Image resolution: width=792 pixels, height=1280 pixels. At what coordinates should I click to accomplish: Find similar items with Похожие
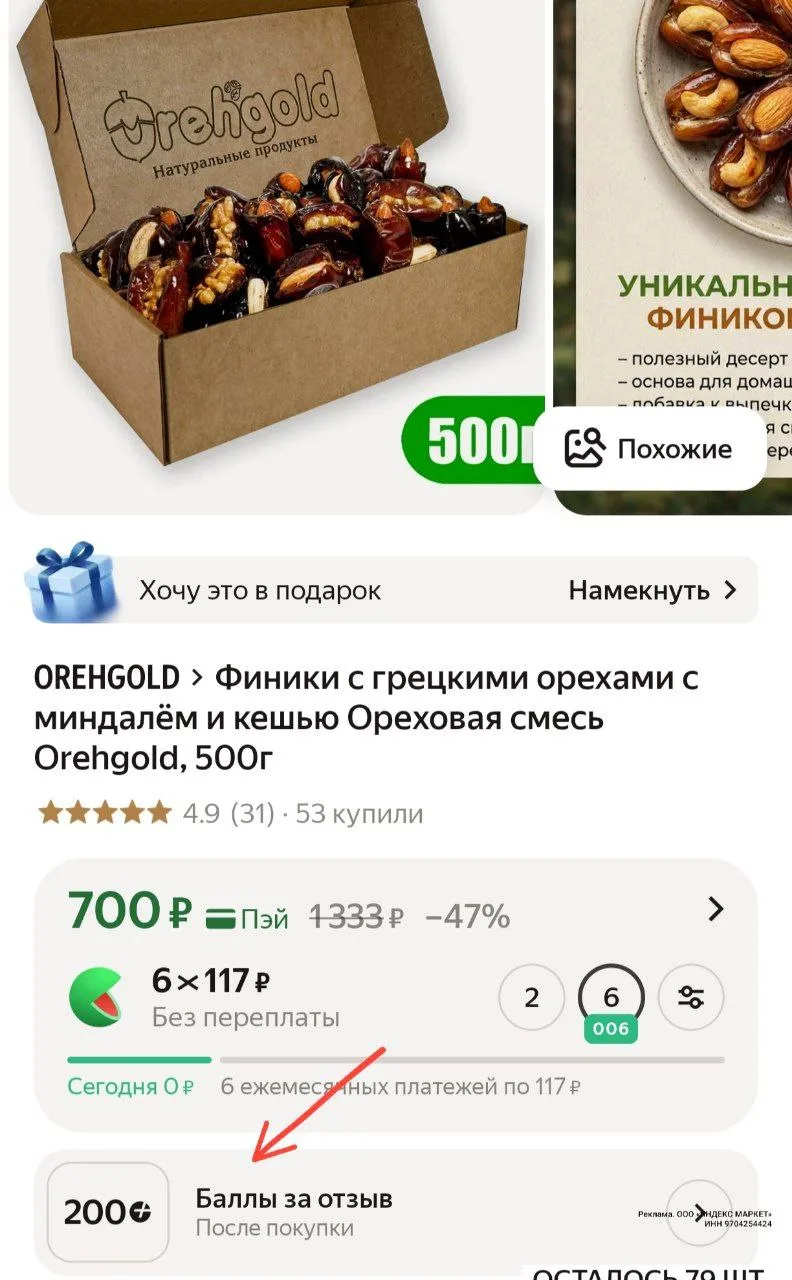650,449
